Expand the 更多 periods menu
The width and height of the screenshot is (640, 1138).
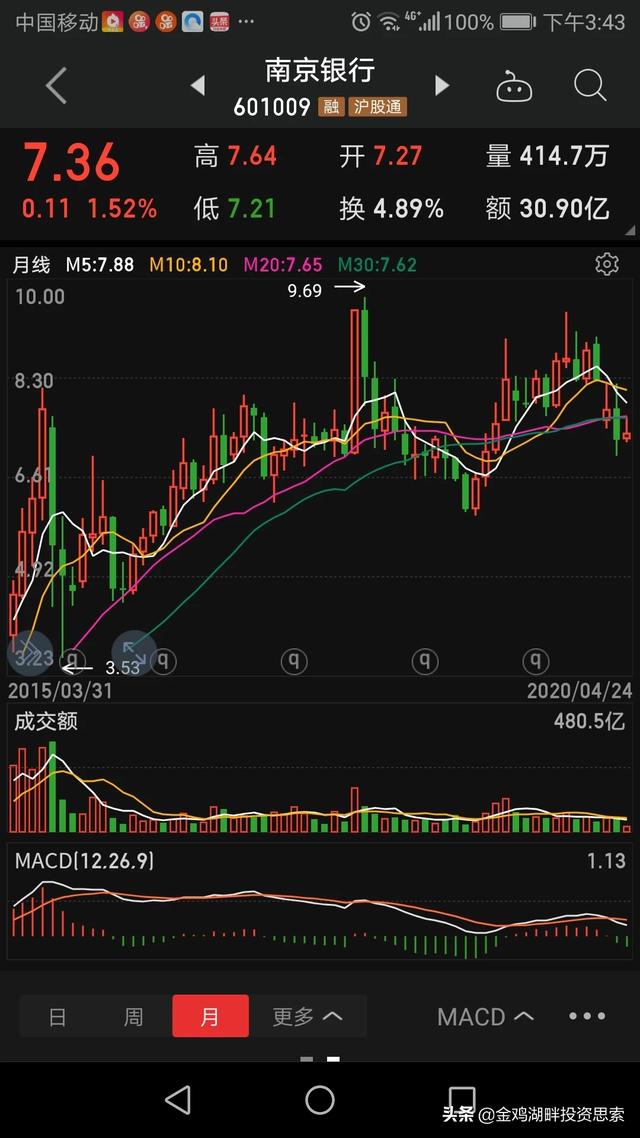[308, 1016]
